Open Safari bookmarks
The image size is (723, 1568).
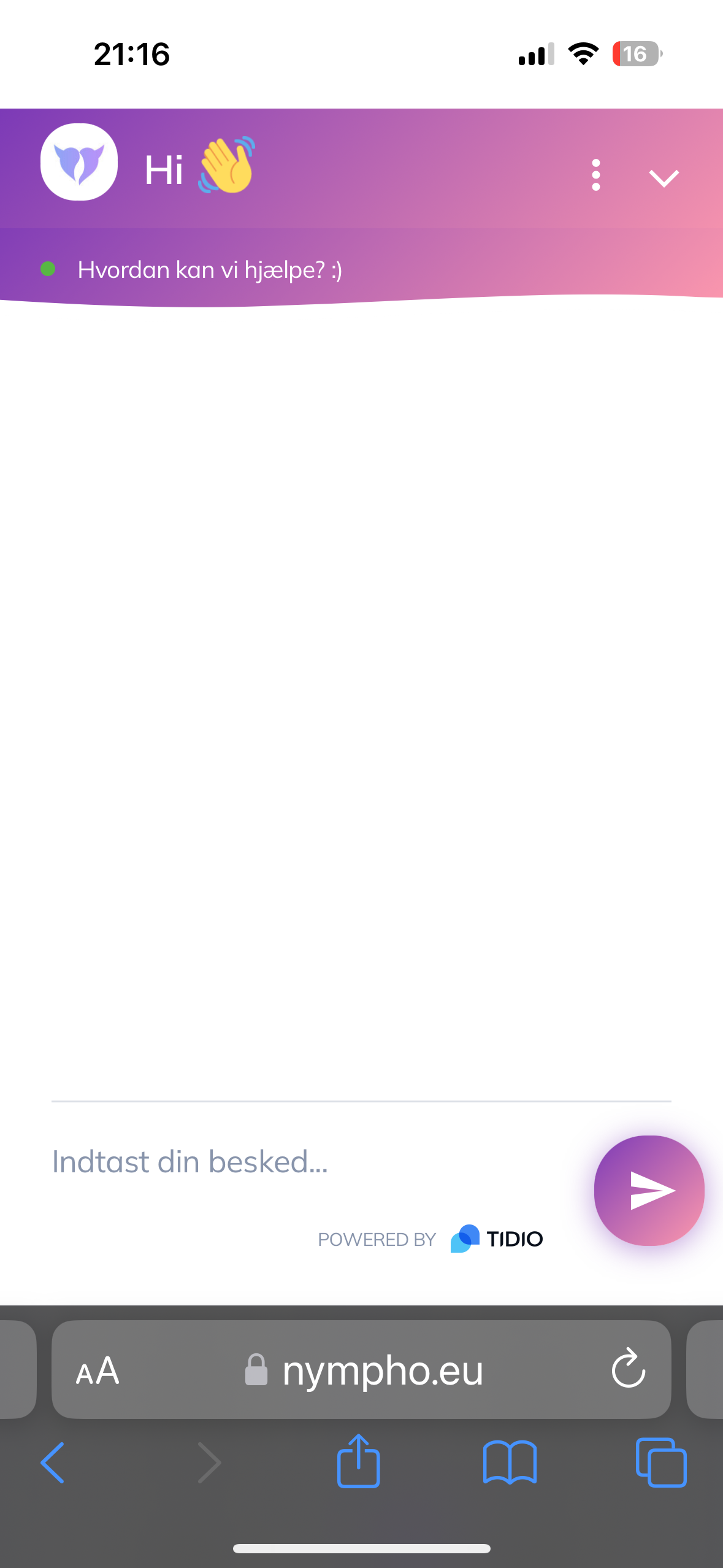(510, 1463)
